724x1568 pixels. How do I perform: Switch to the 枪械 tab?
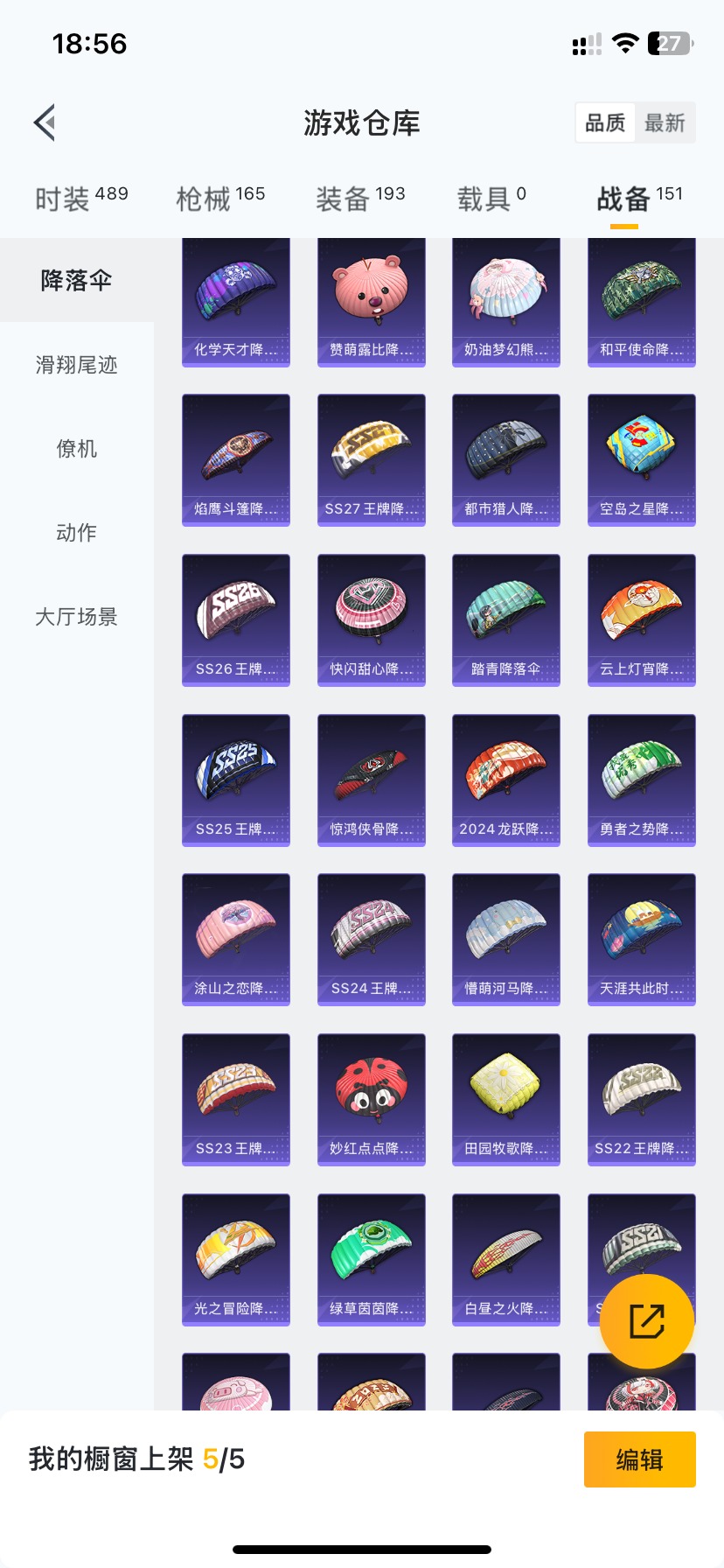click(x=220, y=199)
